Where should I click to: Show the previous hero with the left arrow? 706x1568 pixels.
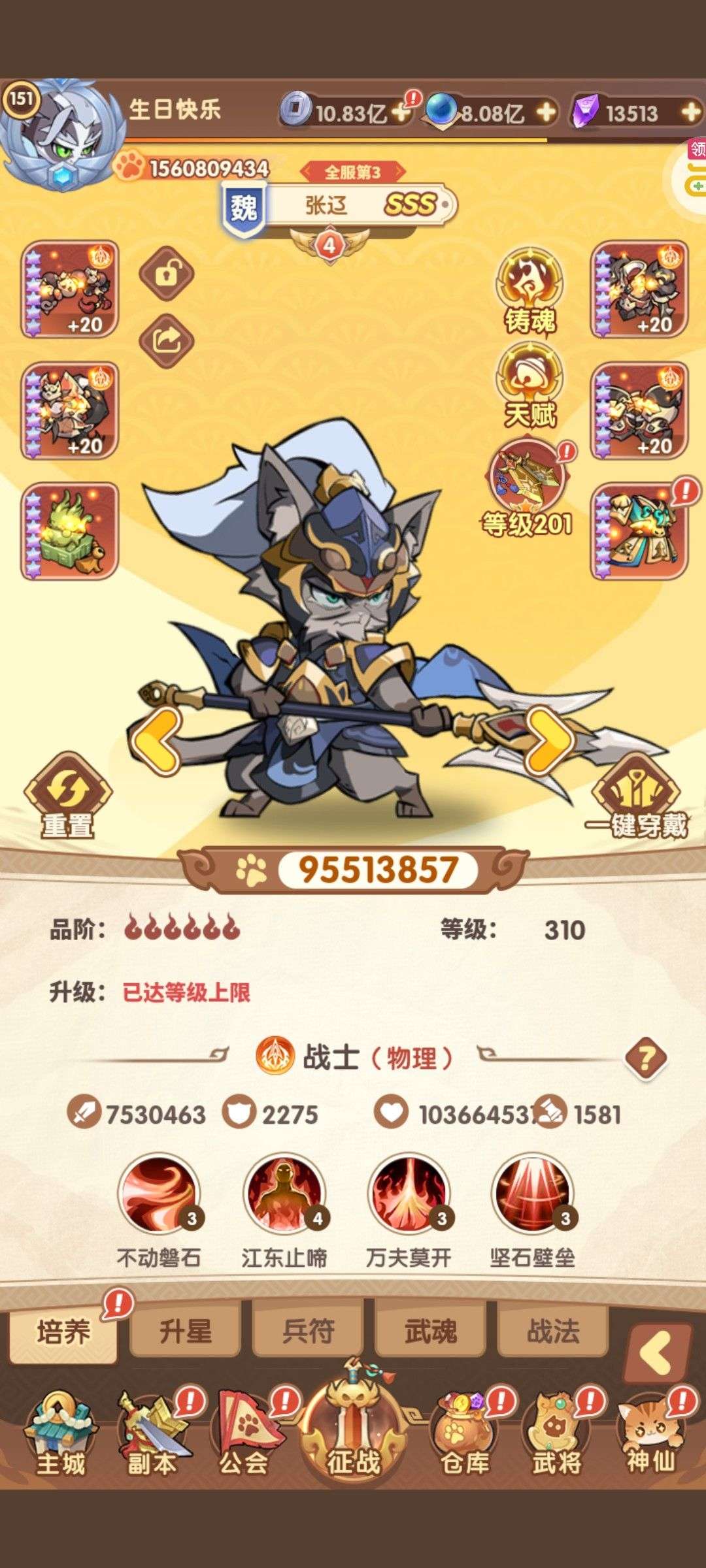pyautogui.click(x=157, y=742)
